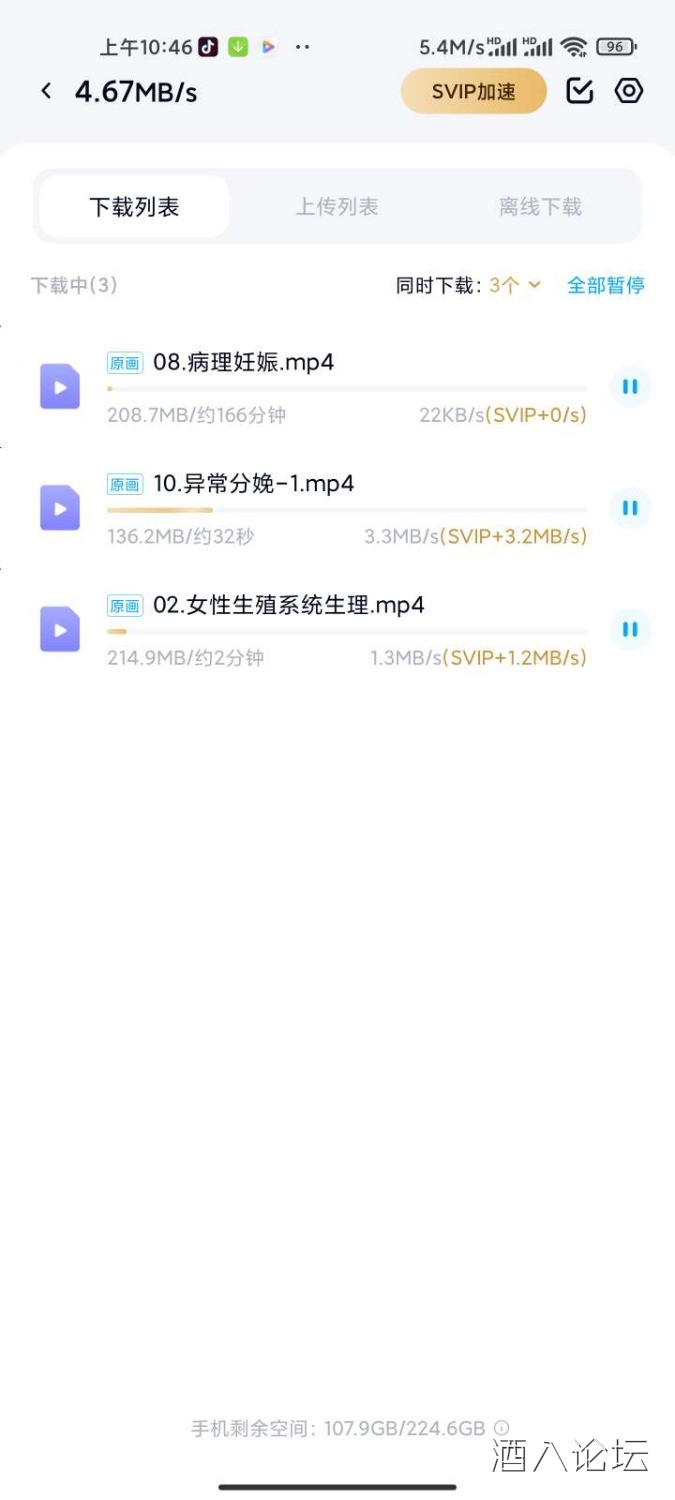The image size is (675, 1500).
Task: Pause the 02.女性生殖系统生理.mp4 download
Action: (630, 629)
